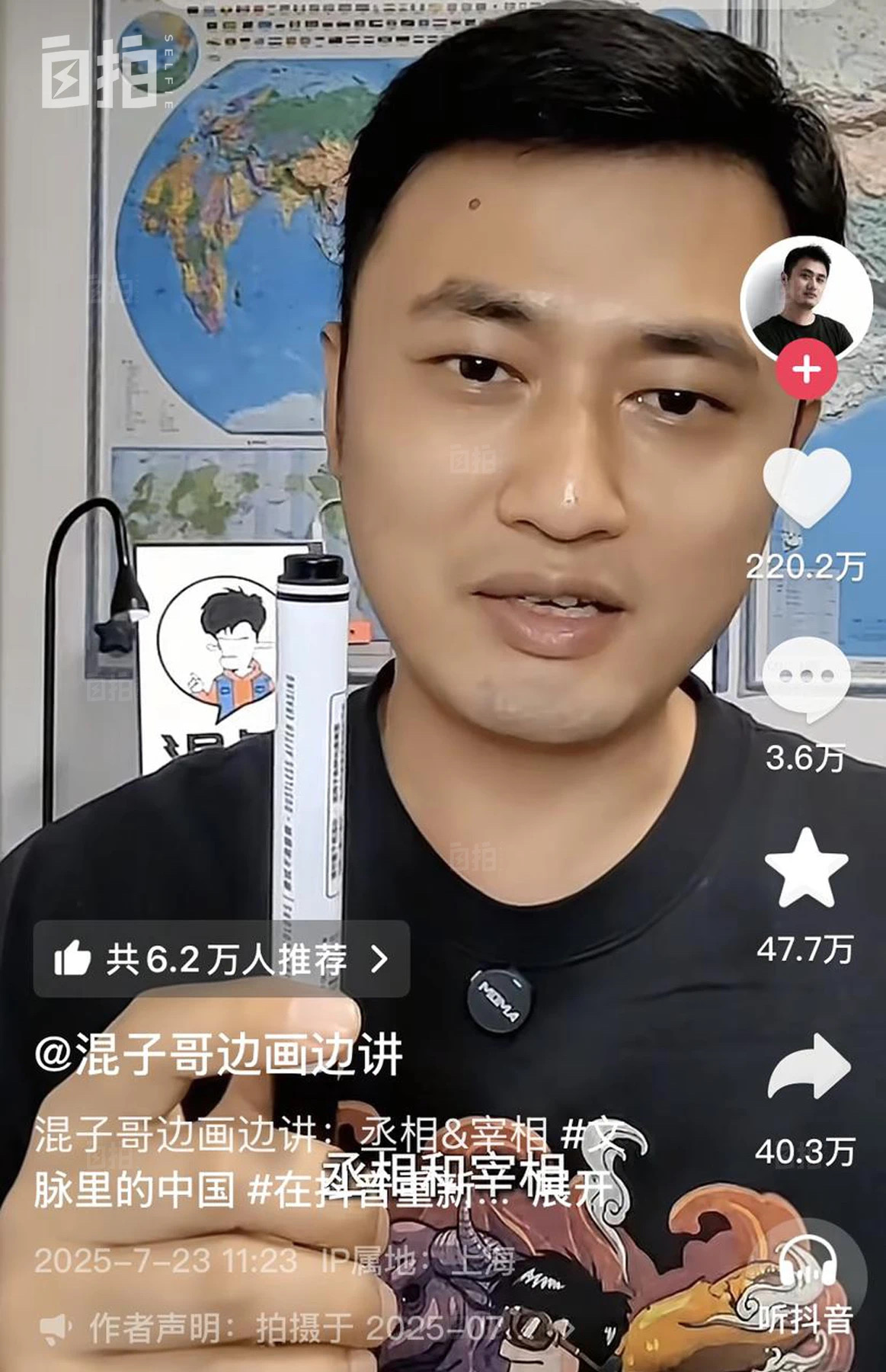This screenshot has width=886, height=1372.
Task: Add the video to favorites star
Action: pyautogui.click(x=807, y=869)
